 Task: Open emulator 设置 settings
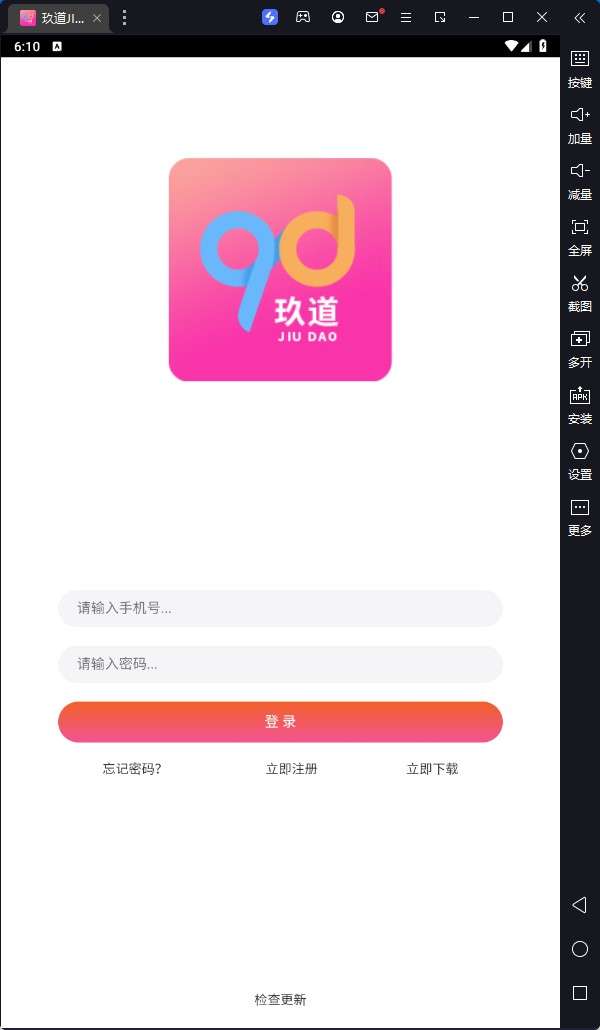[580, 462]
